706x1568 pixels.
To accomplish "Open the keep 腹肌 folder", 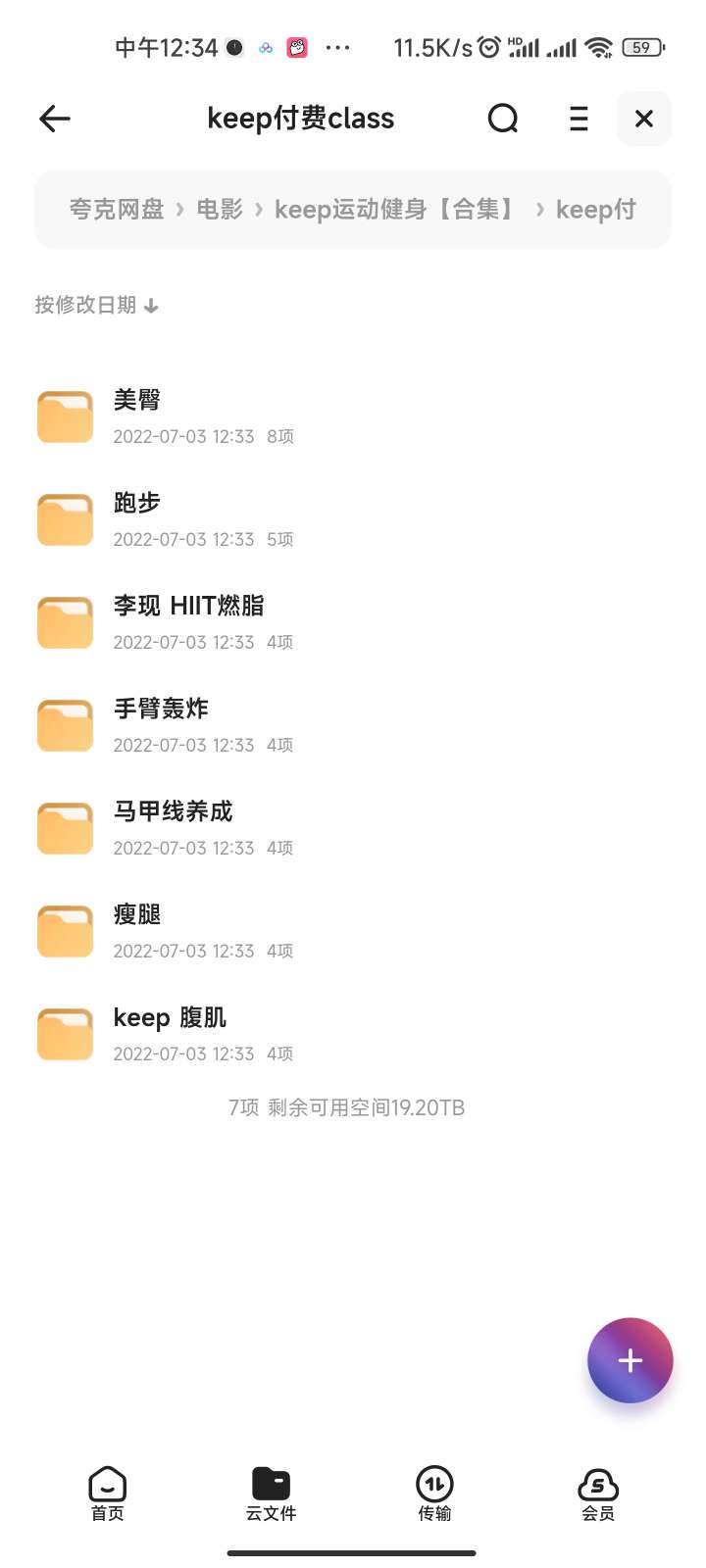I will click(353, 1034).
